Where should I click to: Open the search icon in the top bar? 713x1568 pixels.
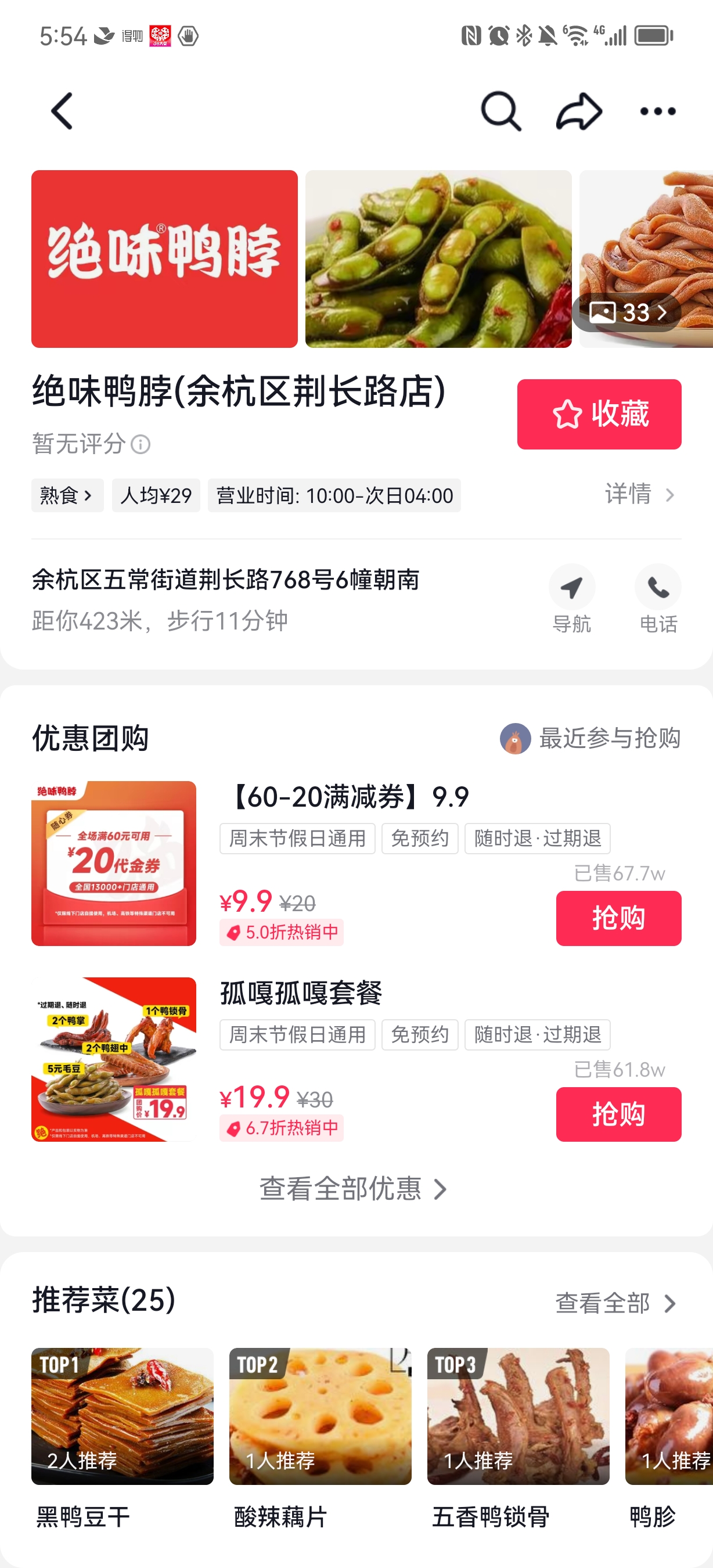(500, 111)
